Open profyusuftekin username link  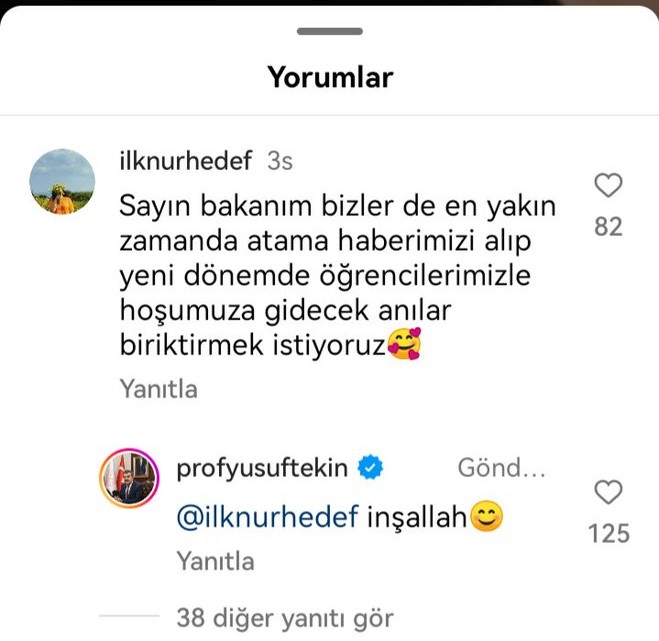261,467
